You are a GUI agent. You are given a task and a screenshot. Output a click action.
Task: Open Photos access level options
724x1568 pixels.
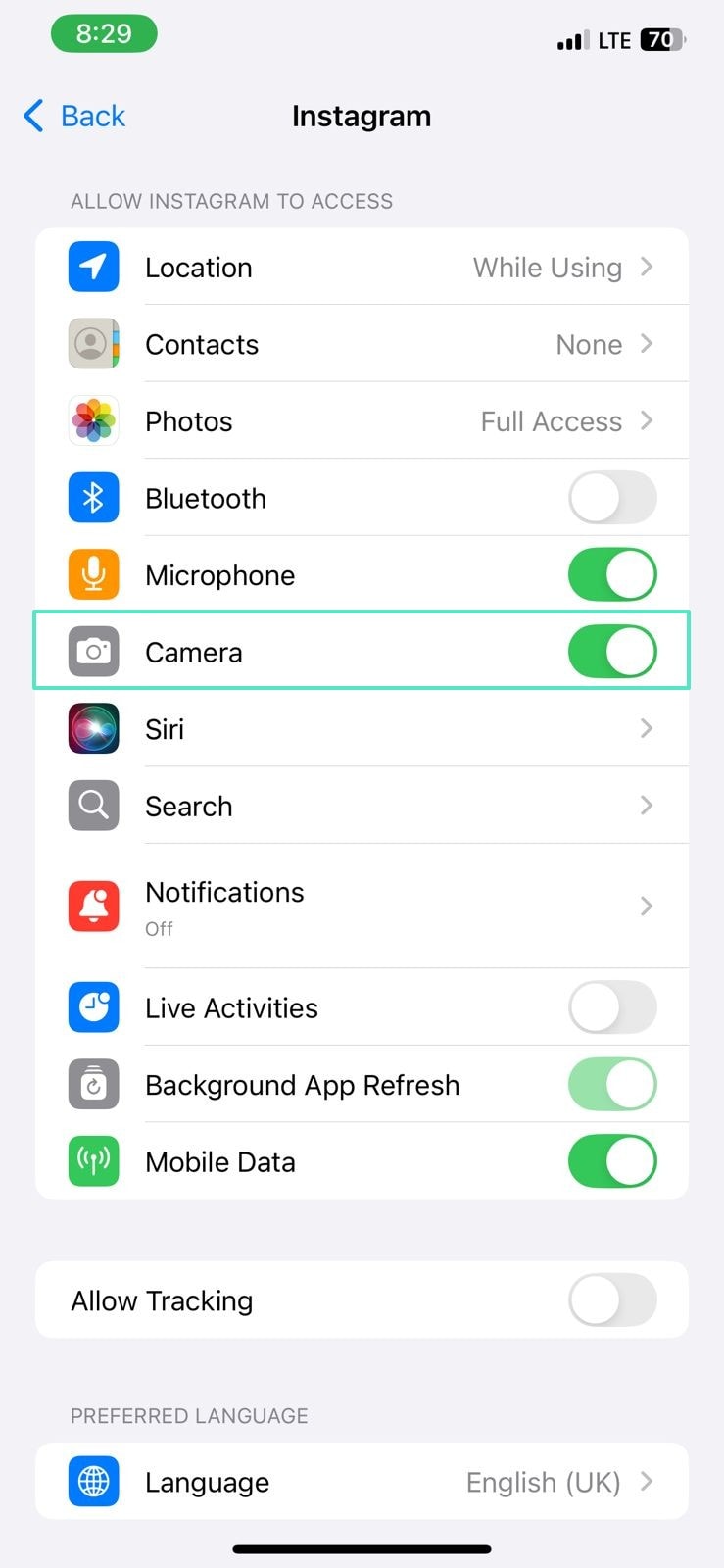(646, 420)
